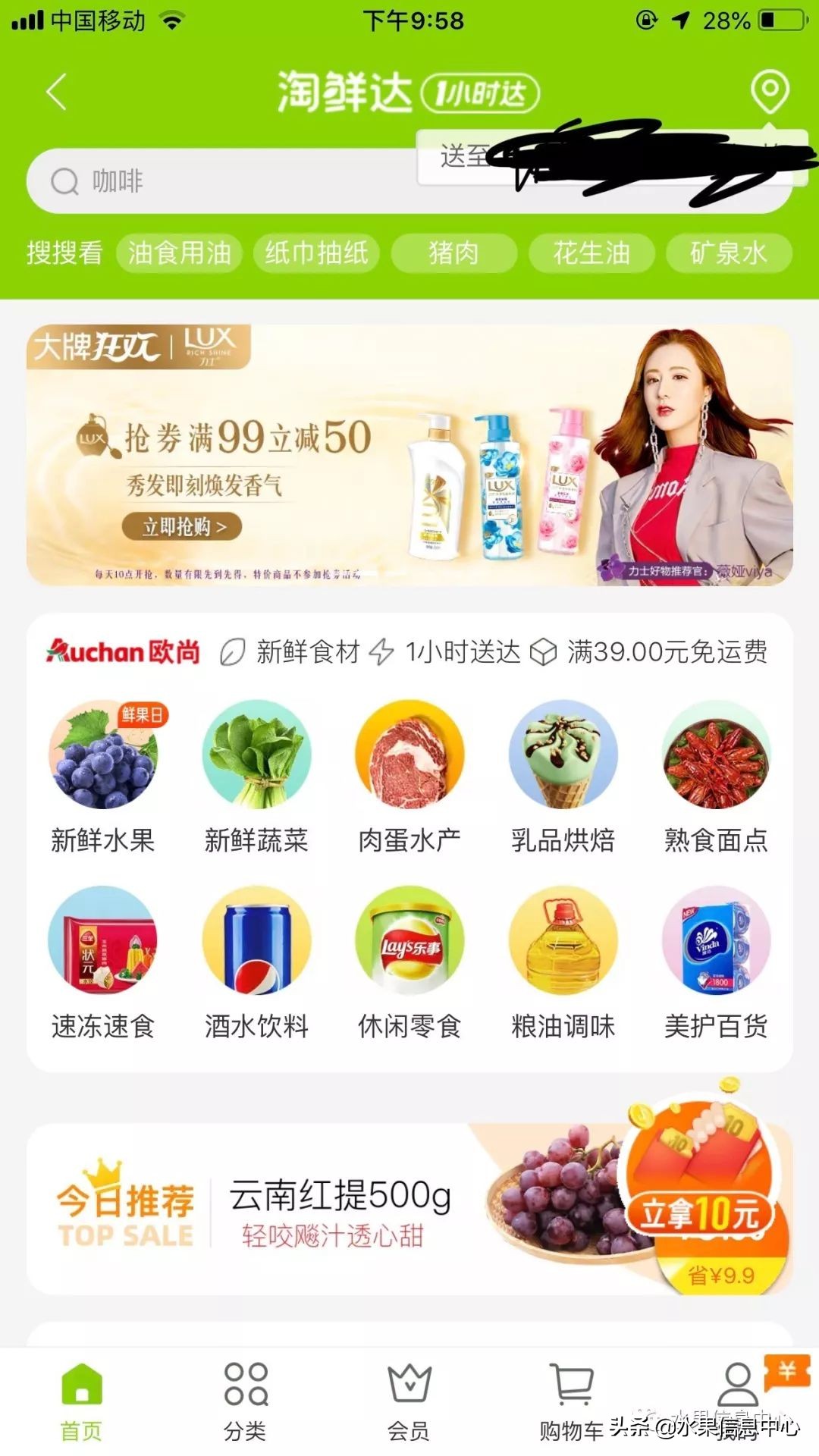Open the 粮油调味 cooking oil icon

(x=563, y=944)
